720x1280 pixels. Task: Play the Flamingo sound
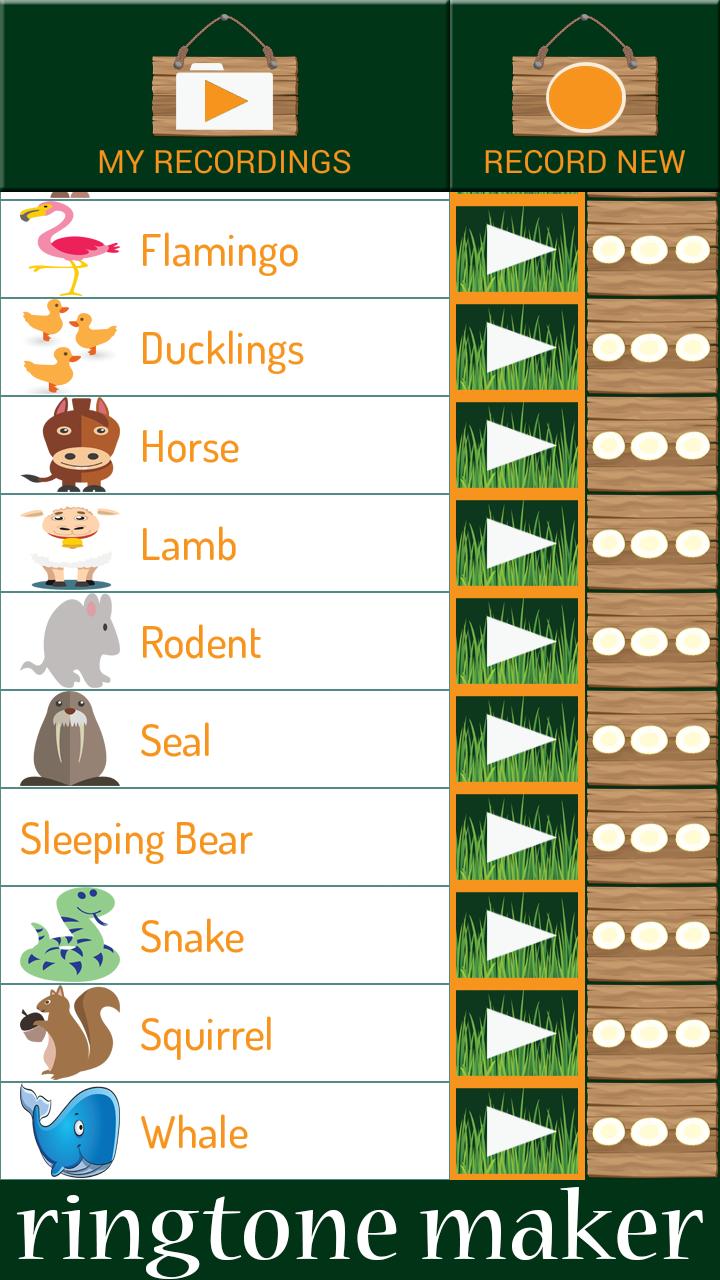coord(518,249)
